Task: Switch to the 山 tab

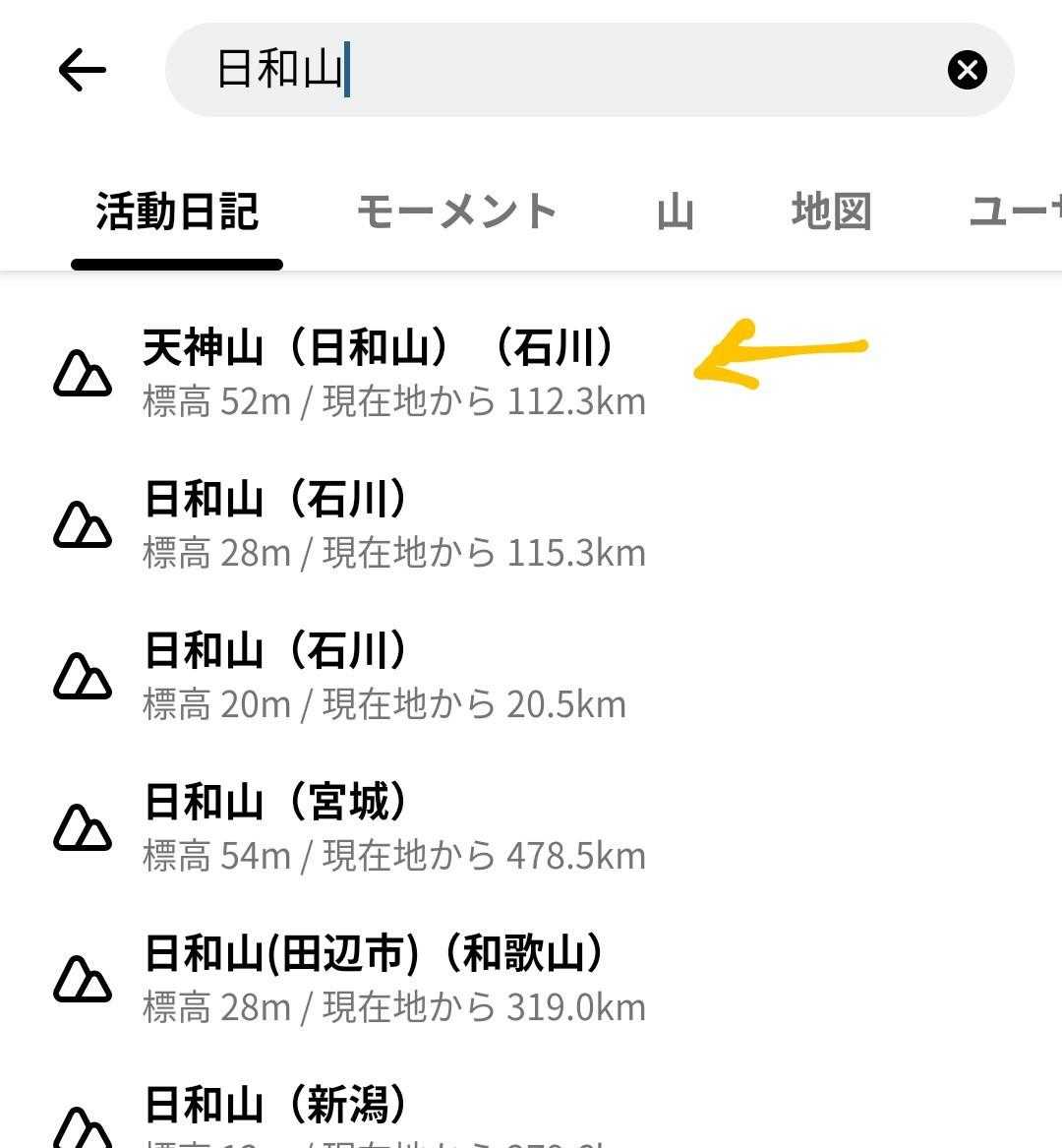Action: pyautogui.click(x=676, y=211)
